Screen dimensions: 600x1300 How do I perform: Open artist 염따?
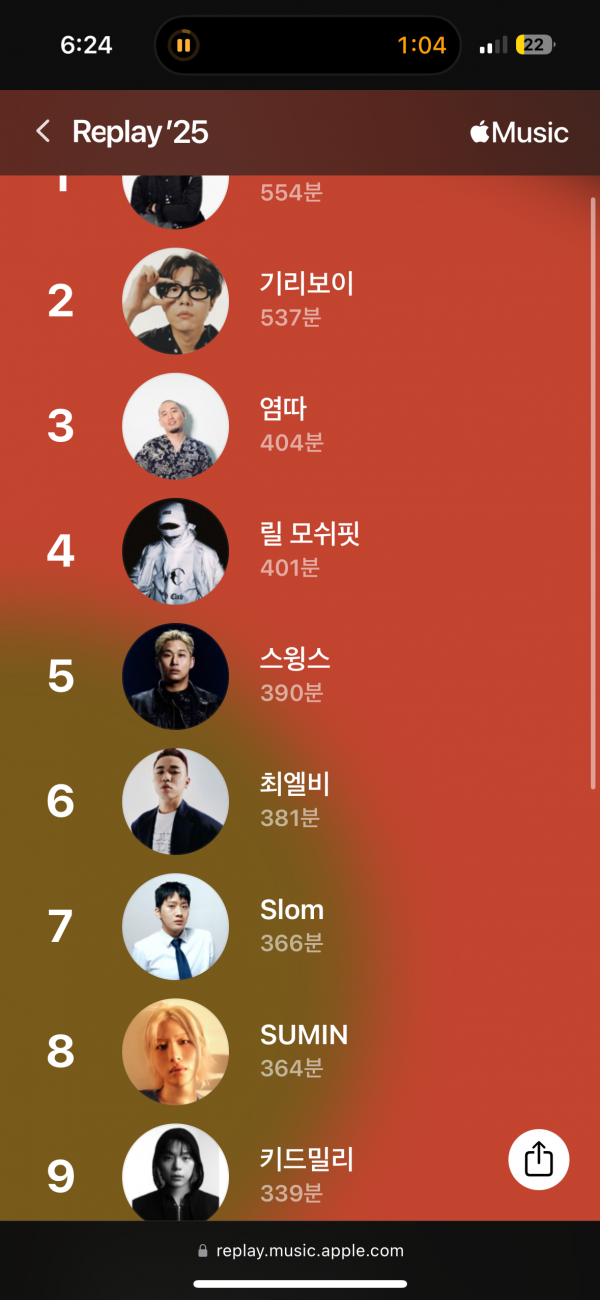(283, 409)
